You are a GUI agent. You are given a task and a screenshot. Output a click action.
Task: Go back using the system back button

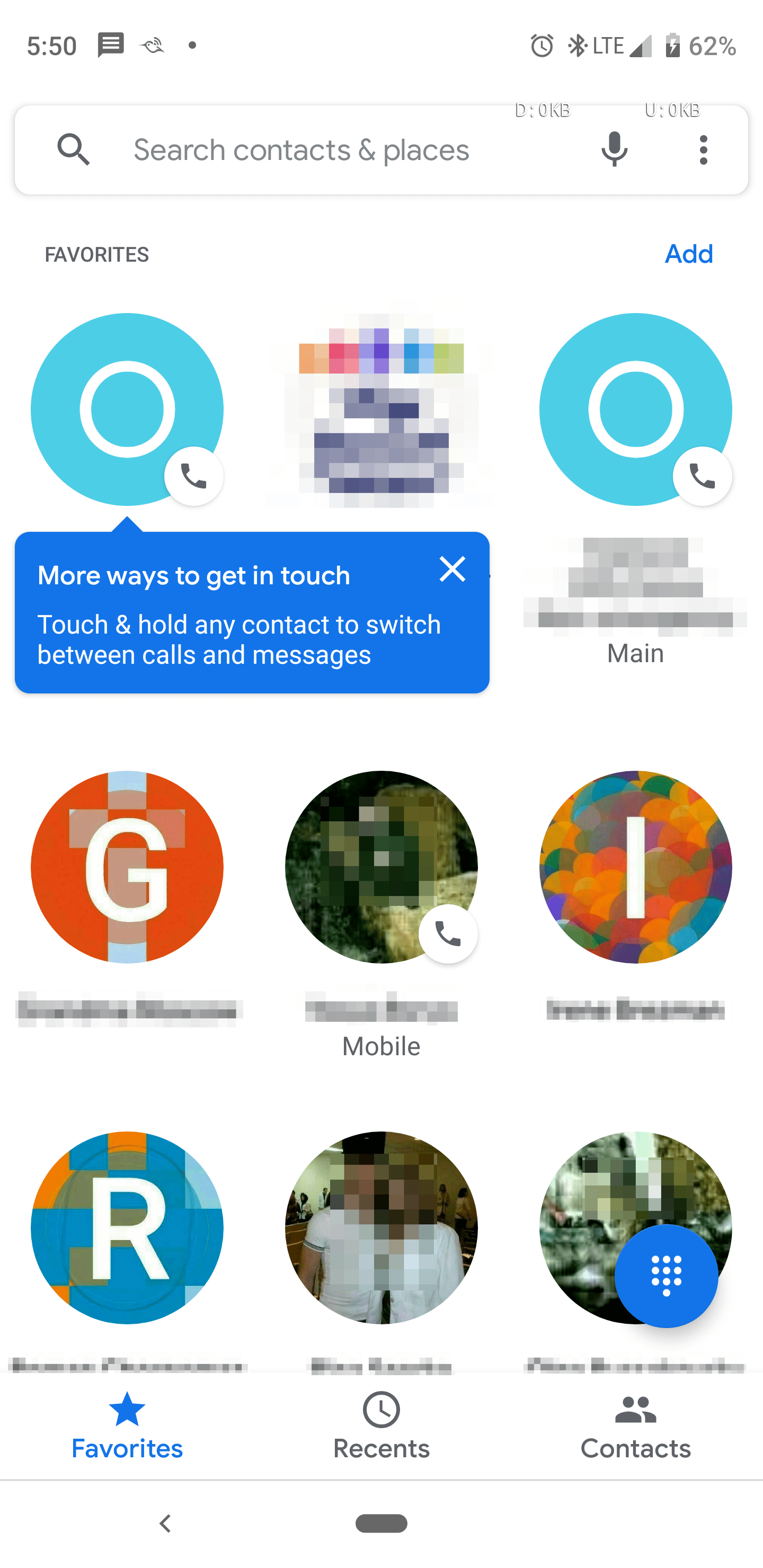[165, 1524]
